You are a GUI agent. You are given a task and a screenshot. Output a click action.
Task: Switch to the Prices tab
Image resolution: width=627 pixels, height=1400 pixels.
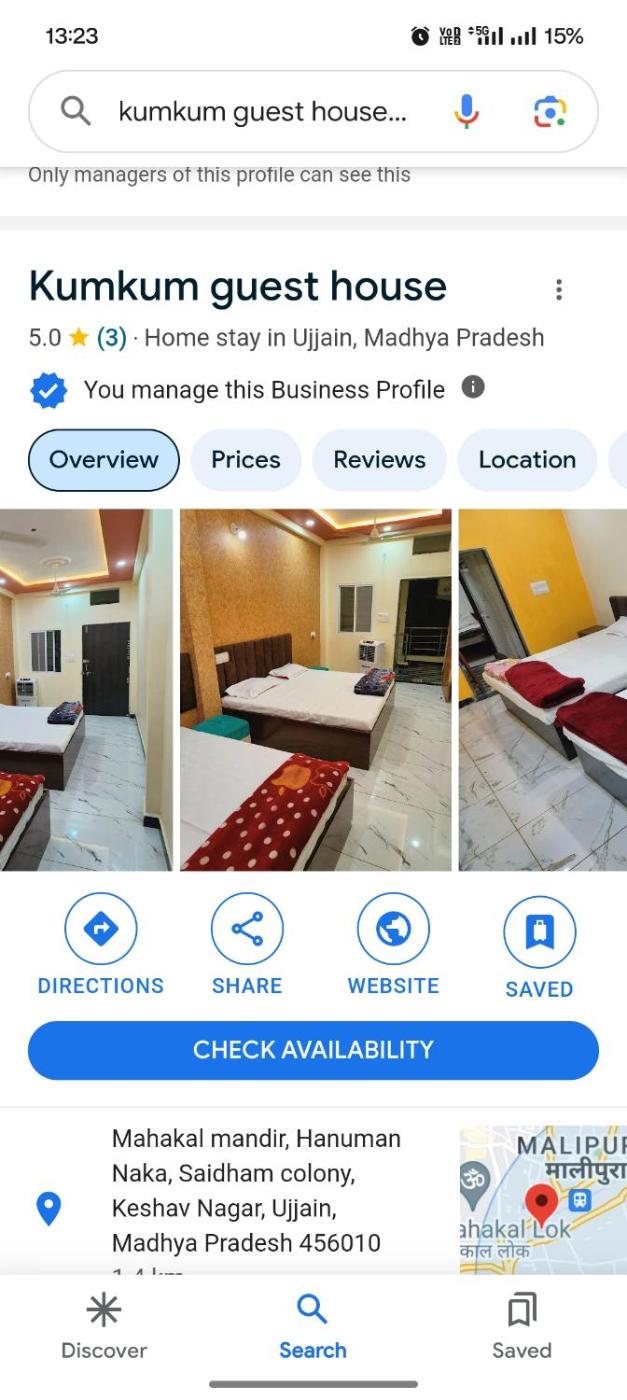(245, 460)
